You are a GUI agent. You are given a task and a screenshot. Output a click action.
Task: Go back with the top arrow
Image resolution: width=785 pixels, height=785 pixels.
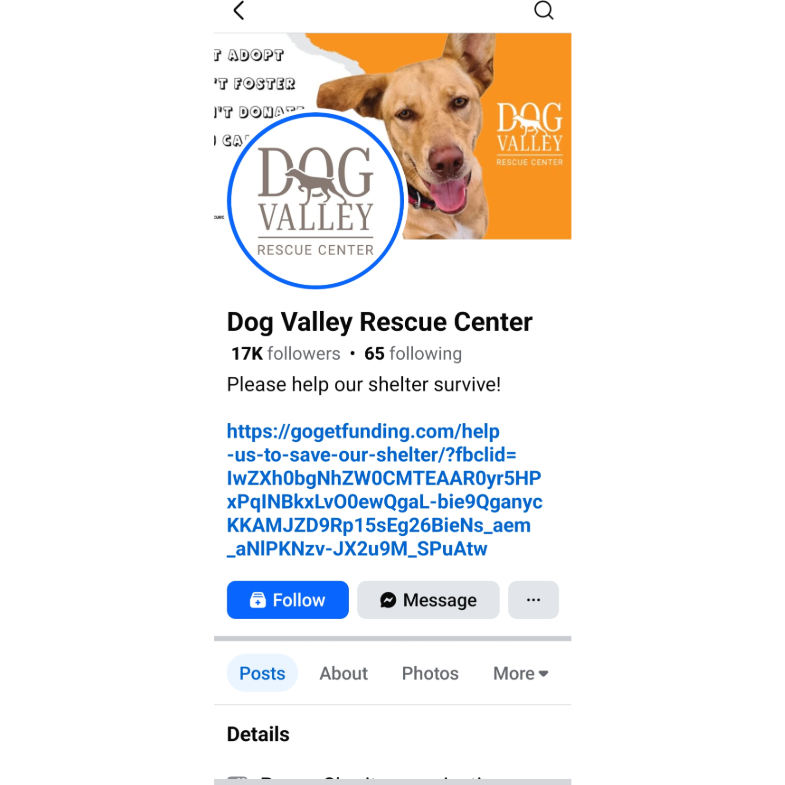[x=238, y=11]
